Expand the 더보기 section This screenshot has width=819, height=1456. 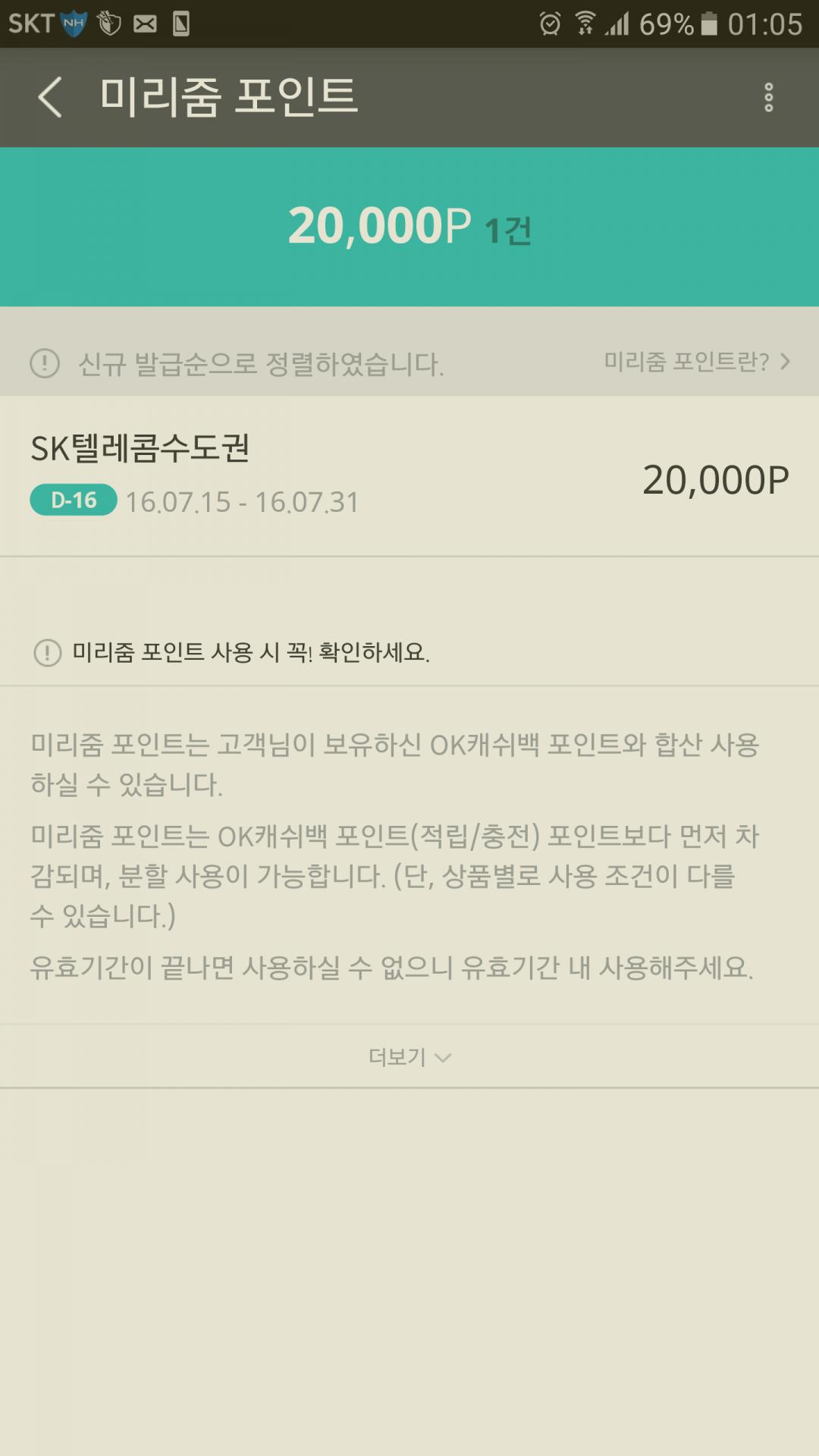[409, 1056]
